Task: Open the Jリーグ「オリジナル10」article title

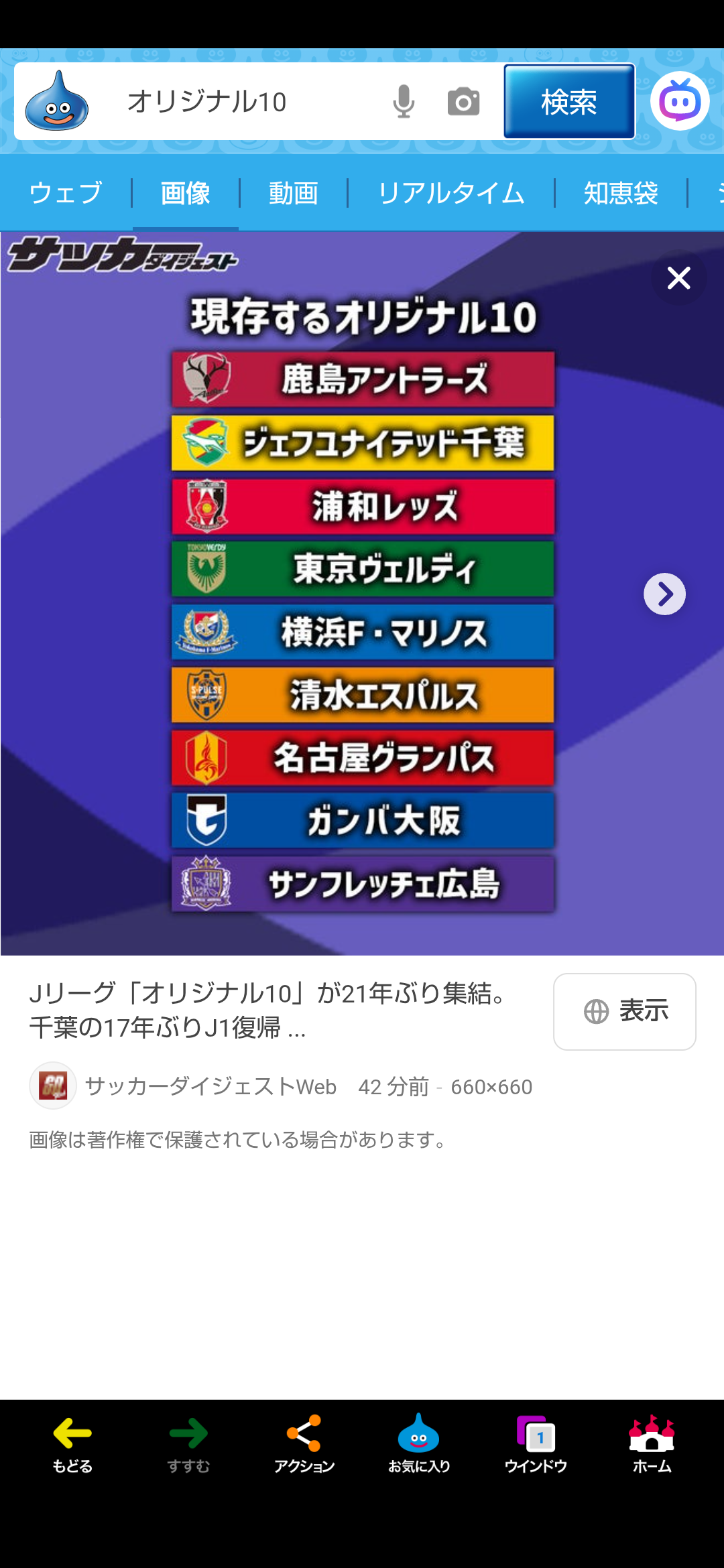Action: click(268, 1010)
